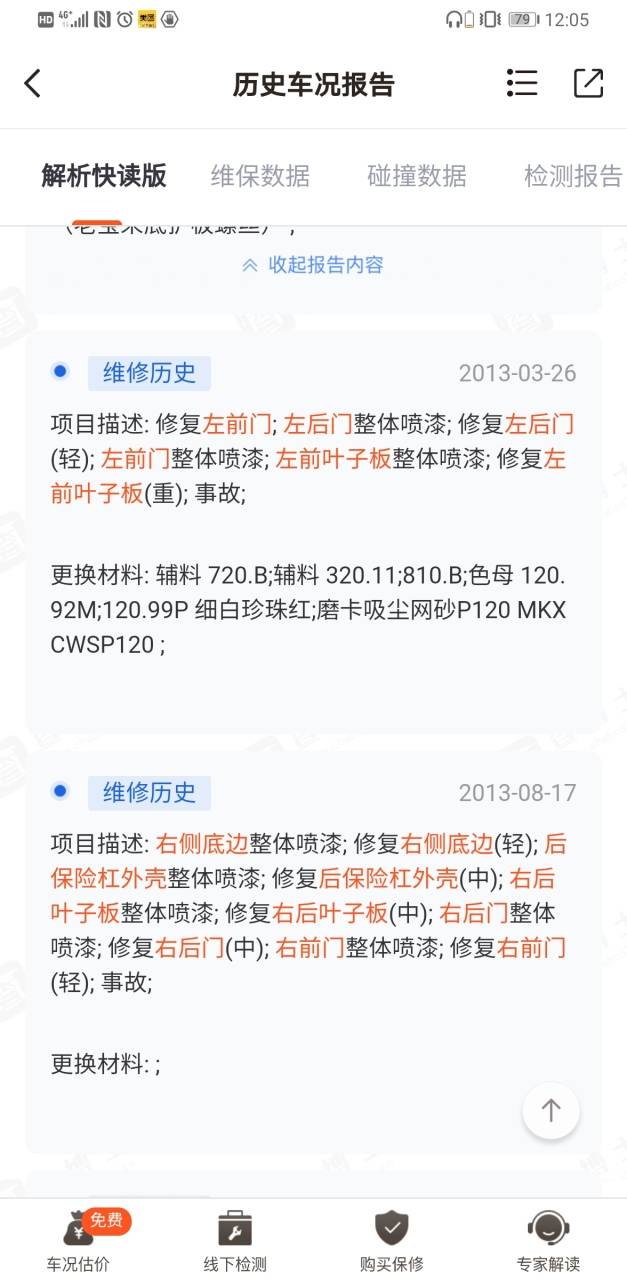
Task: Open 线下检测 in the bottom bar
Action: (x=235, y=1240)
